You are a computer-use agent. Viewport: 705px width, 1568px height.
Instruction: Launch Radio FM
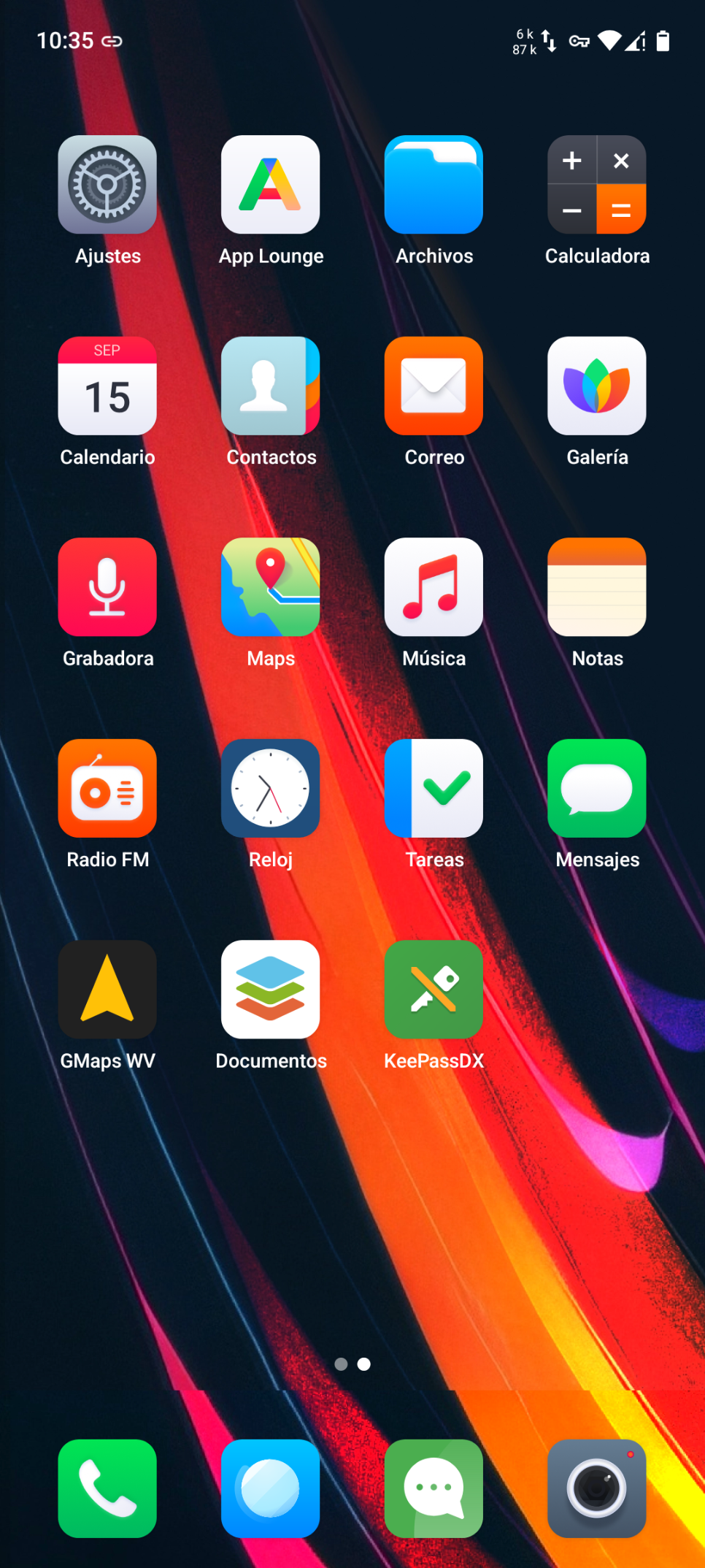click(x=107, y=788)
